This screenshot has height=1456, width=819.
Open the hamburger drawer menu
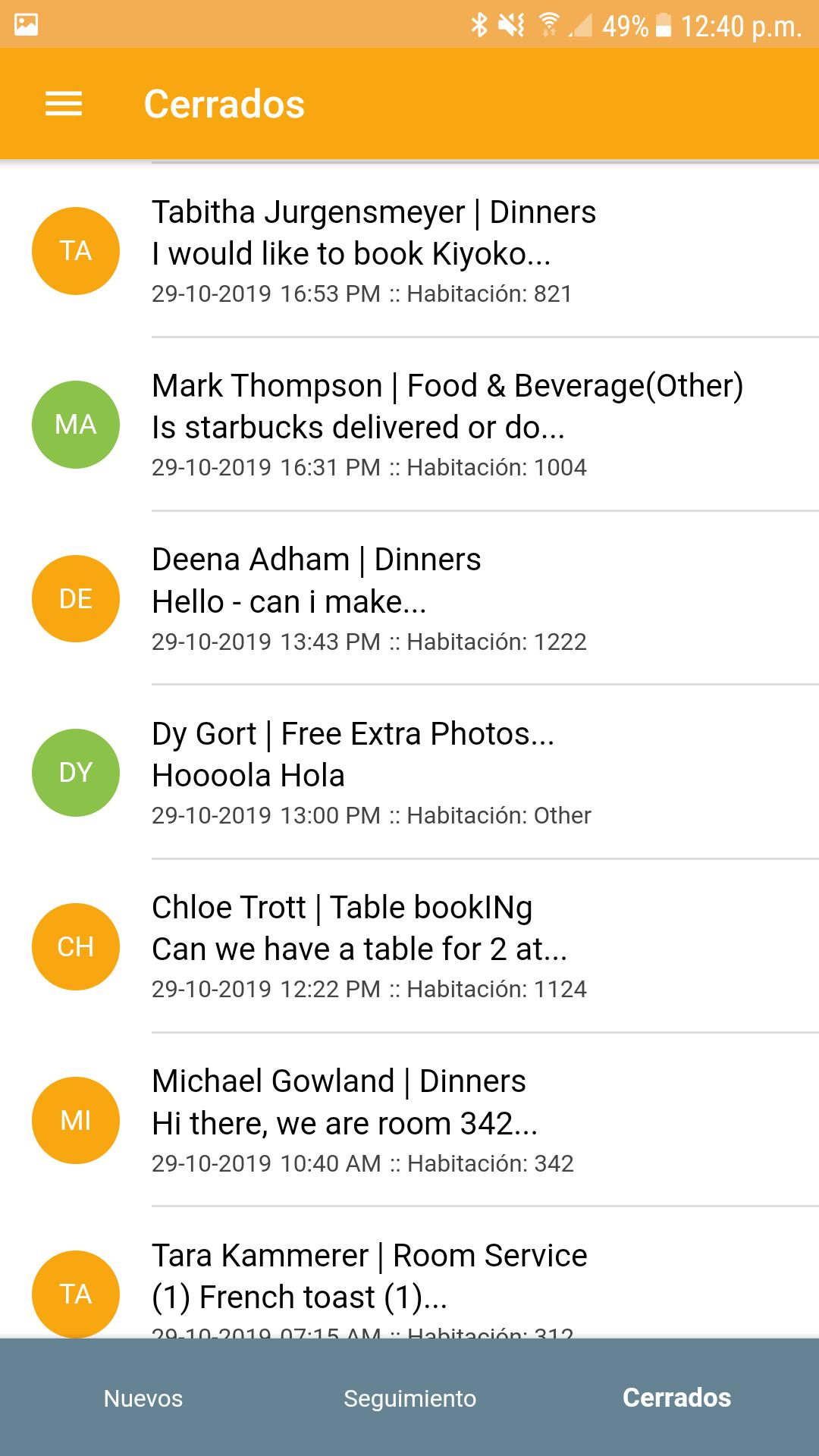click(64, 104)
